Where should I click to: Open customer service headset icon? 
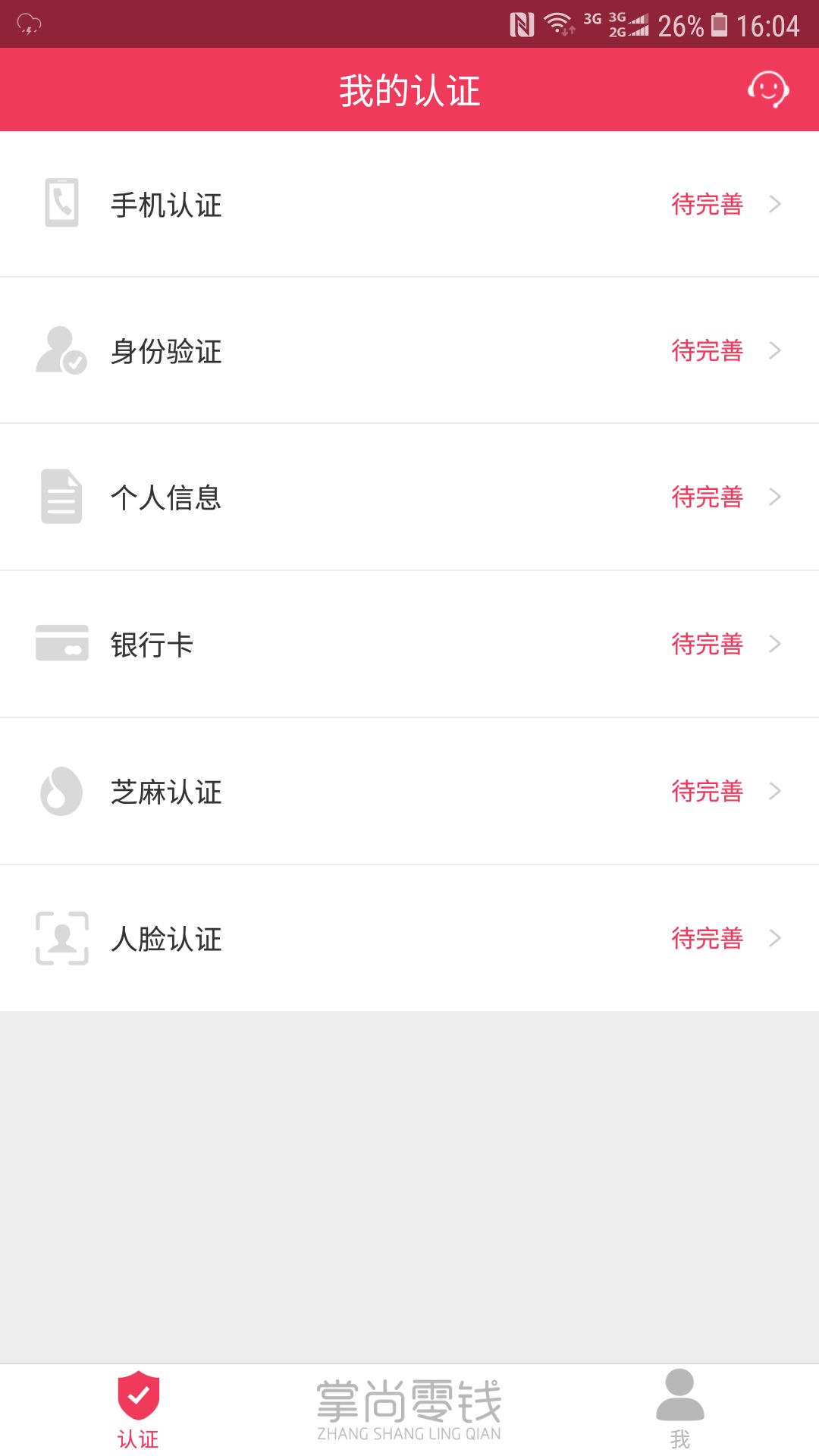pos(767,90)
